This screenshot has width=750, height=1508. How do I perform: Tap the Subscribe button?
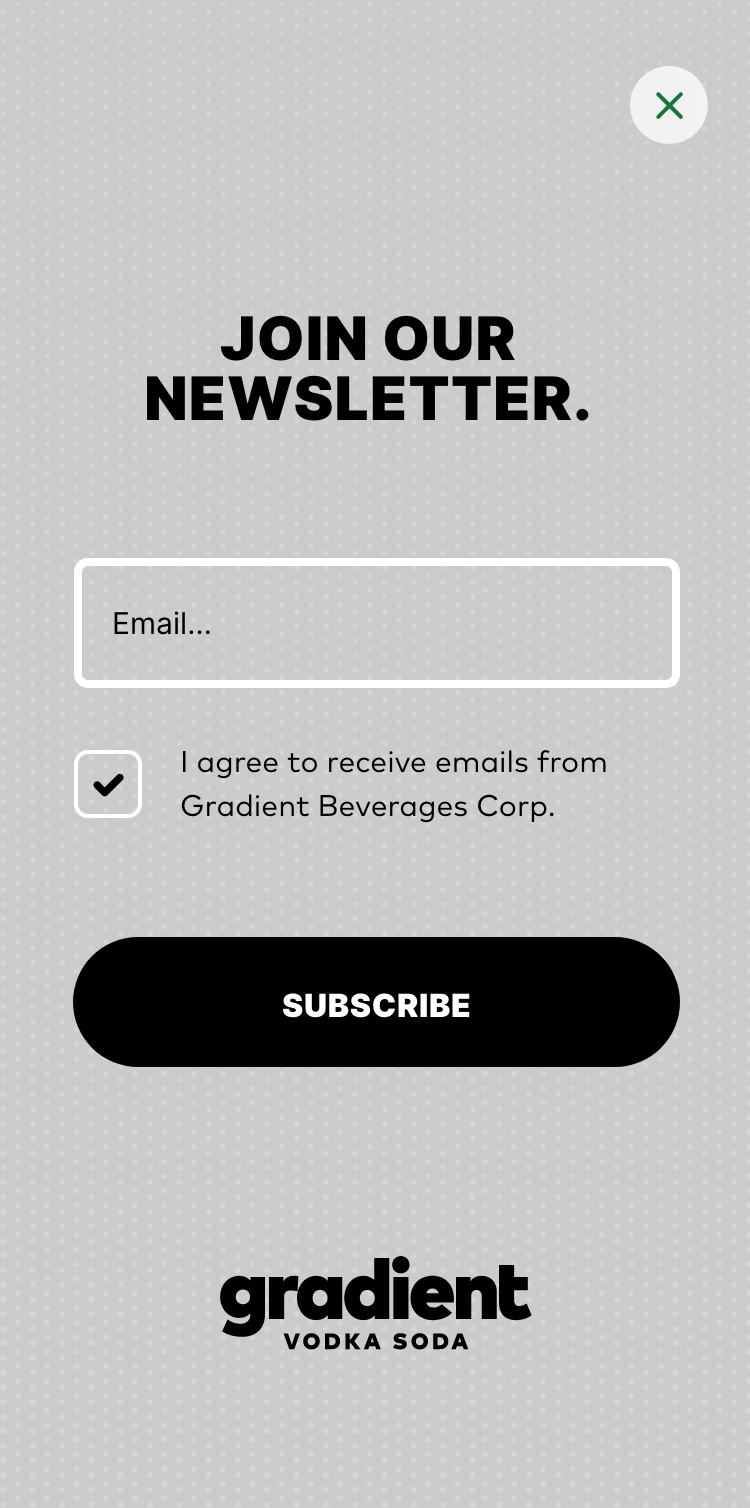[376, 1002]
